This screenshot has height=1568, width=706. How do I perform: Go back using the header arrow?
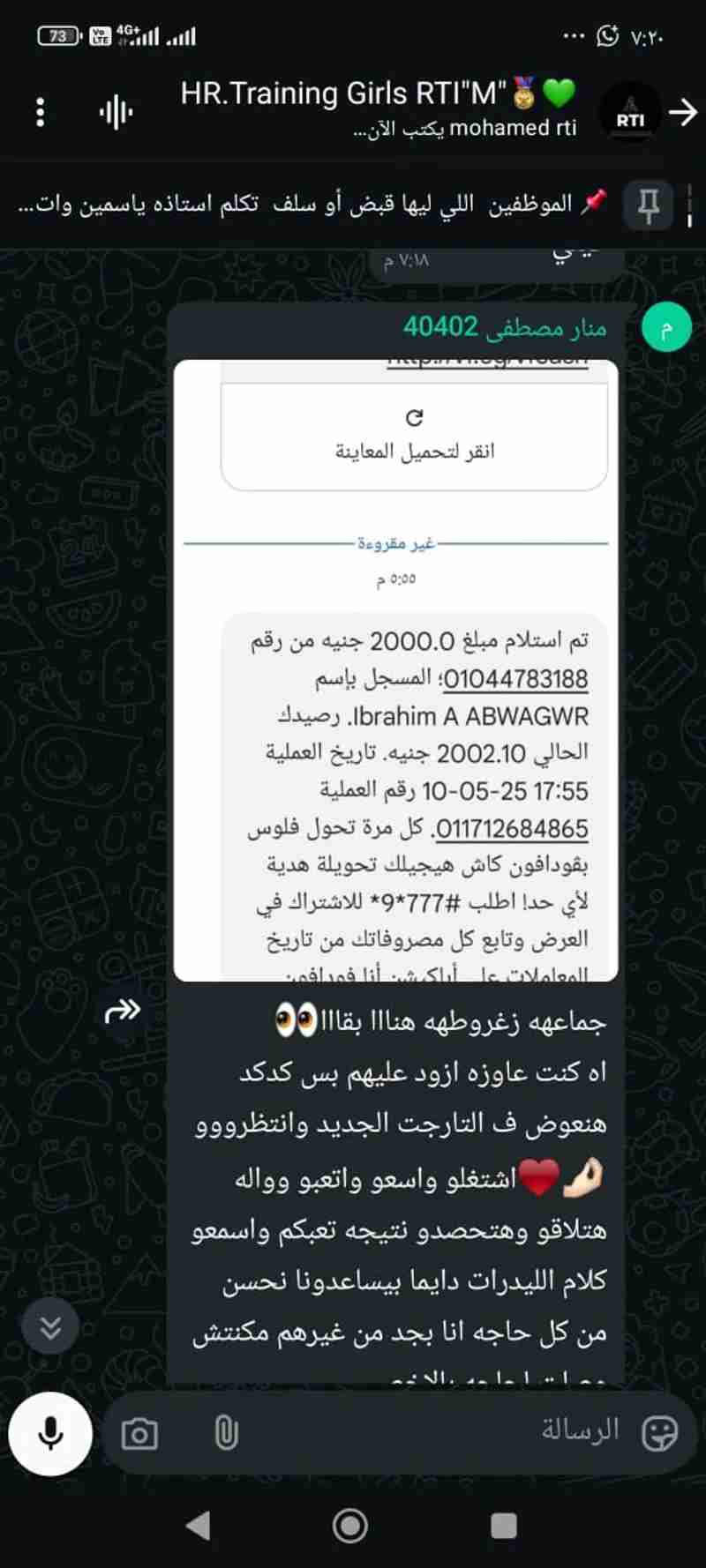(x=683, y=112)
